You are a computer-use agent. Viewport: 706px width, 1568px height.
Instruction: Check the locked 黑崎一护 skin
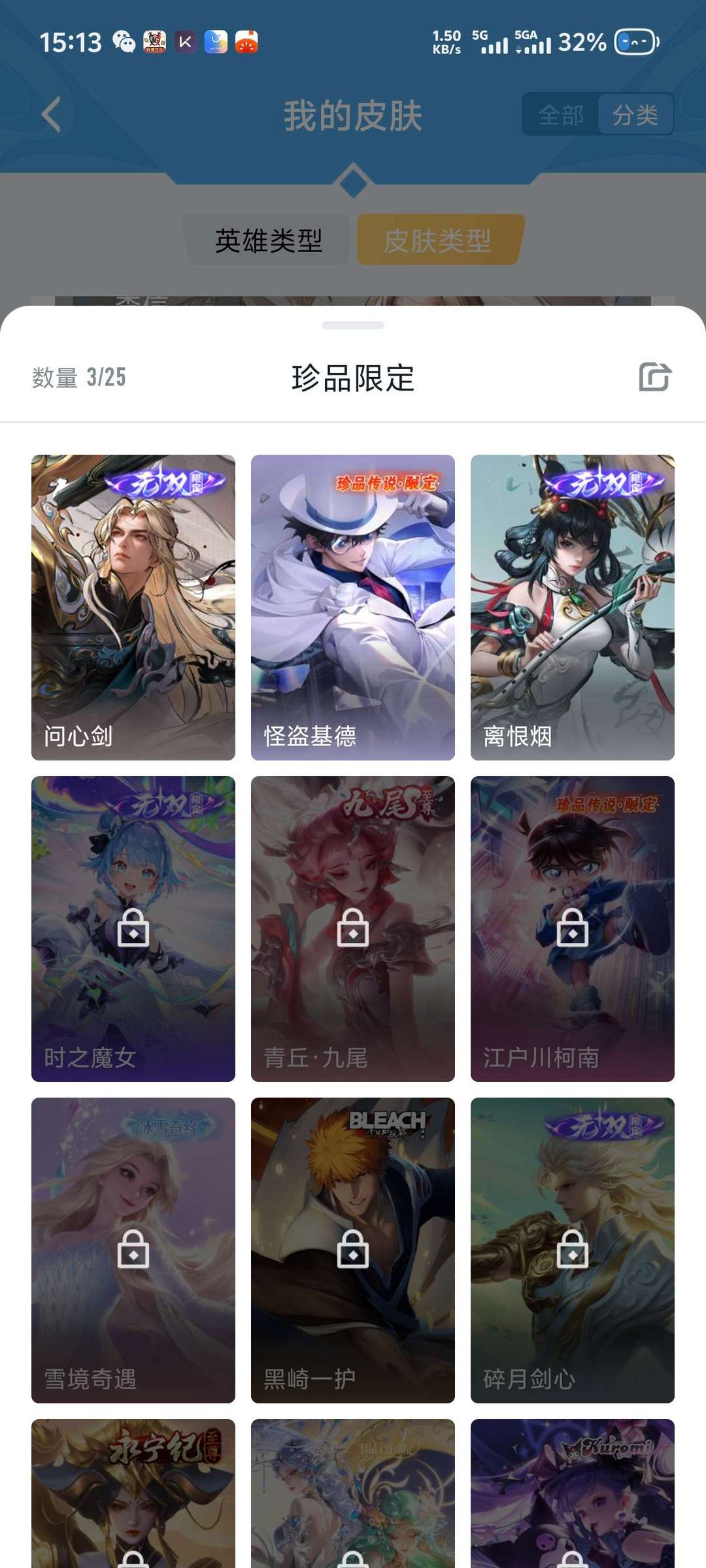point(353,1250)
